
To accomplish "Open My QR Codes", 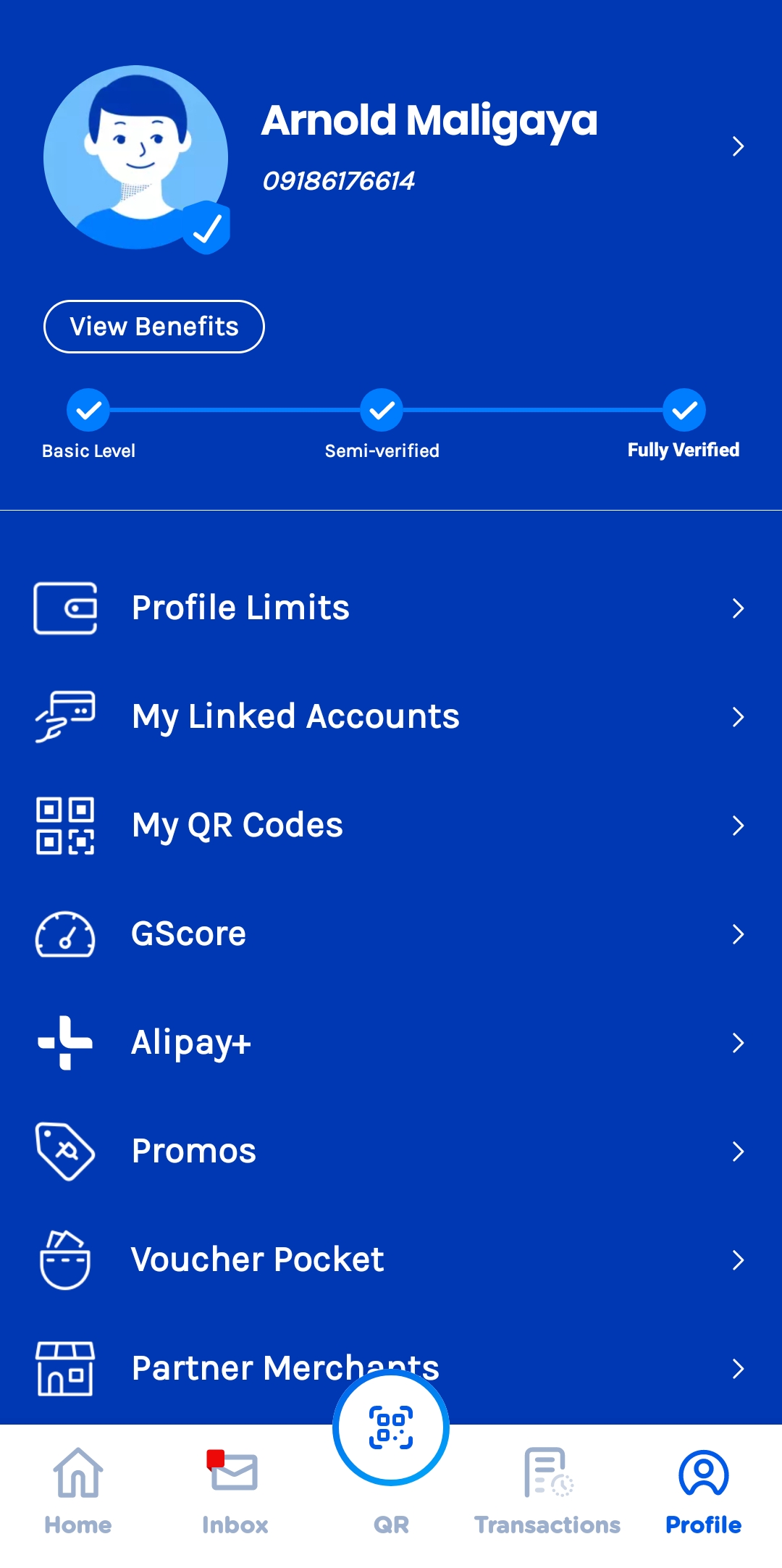I will pos(391,825).
